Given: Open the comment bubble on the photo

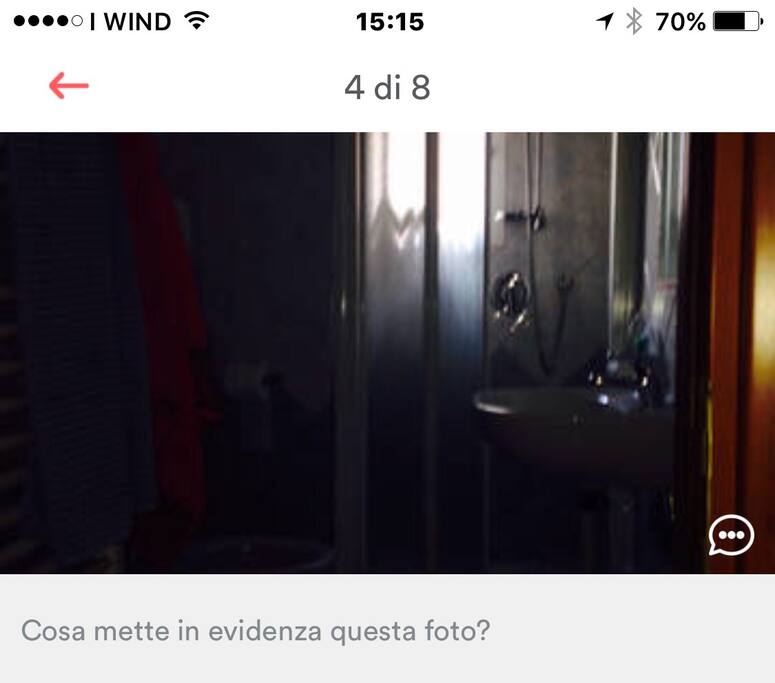Looking at the screenshot, I should coord(731,535).
